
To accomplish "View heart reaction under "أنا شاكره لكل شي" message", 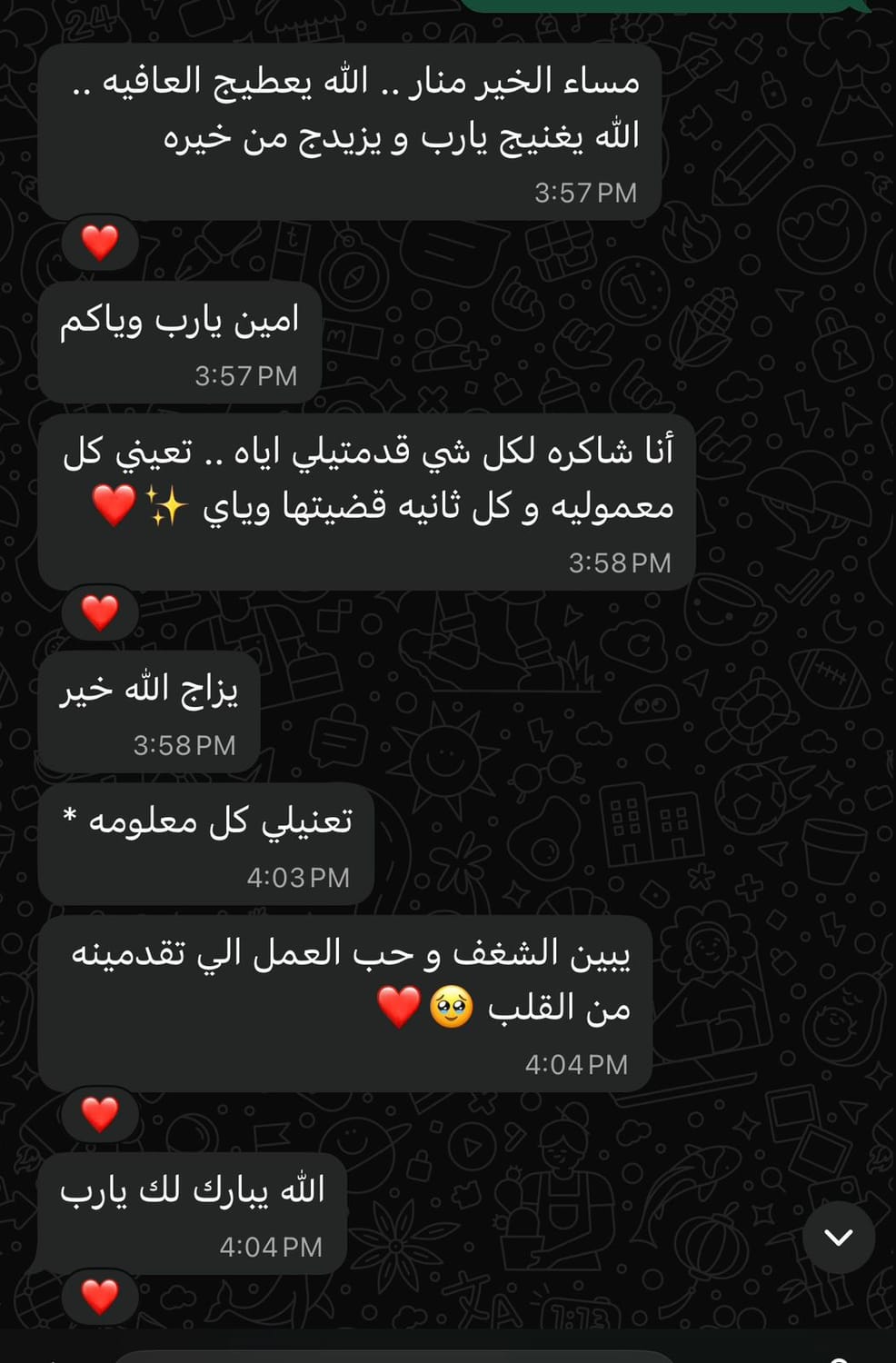I will [x=100, y=612].
